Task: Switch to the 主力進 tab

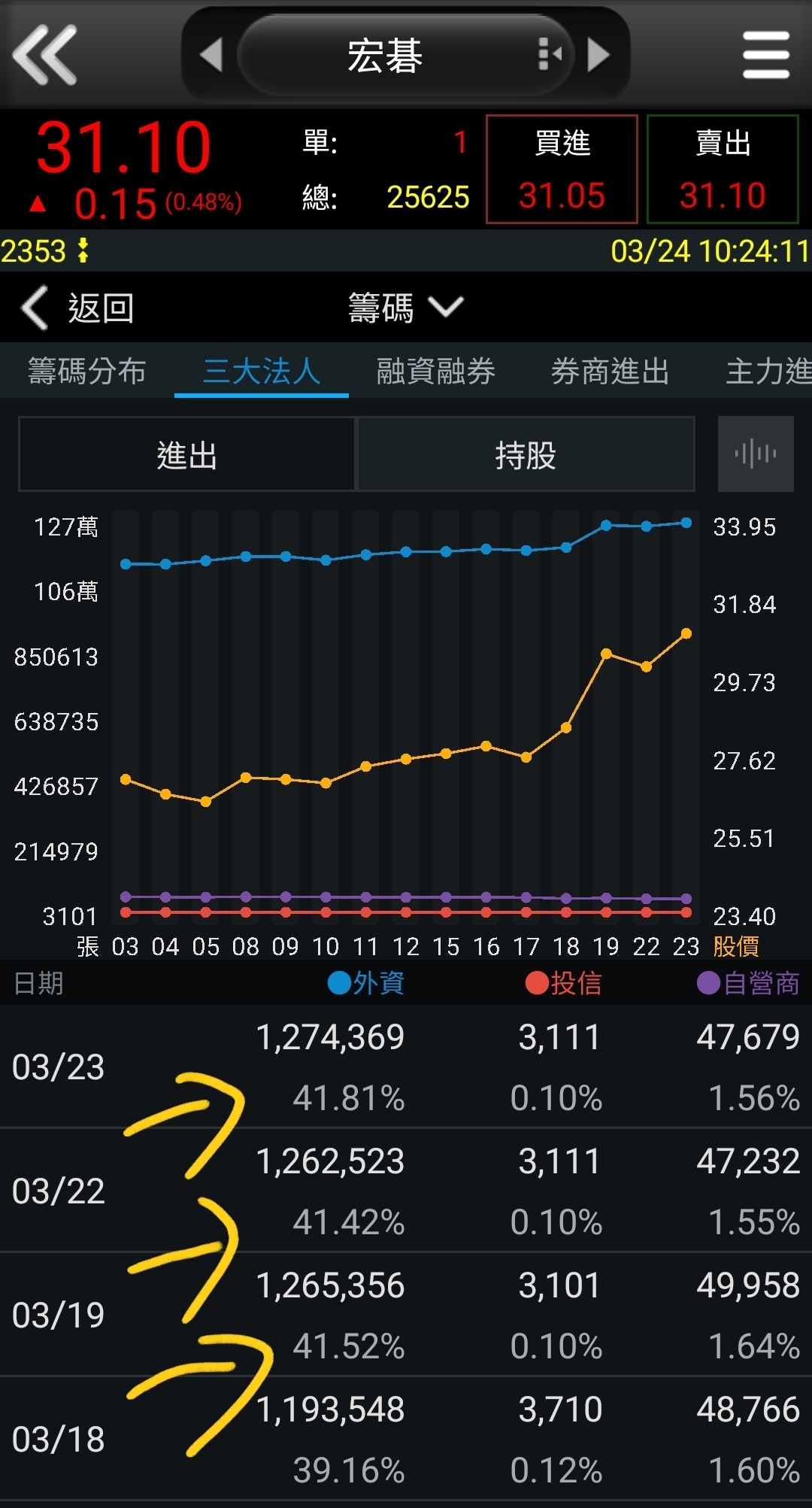Action: (767, 372)
